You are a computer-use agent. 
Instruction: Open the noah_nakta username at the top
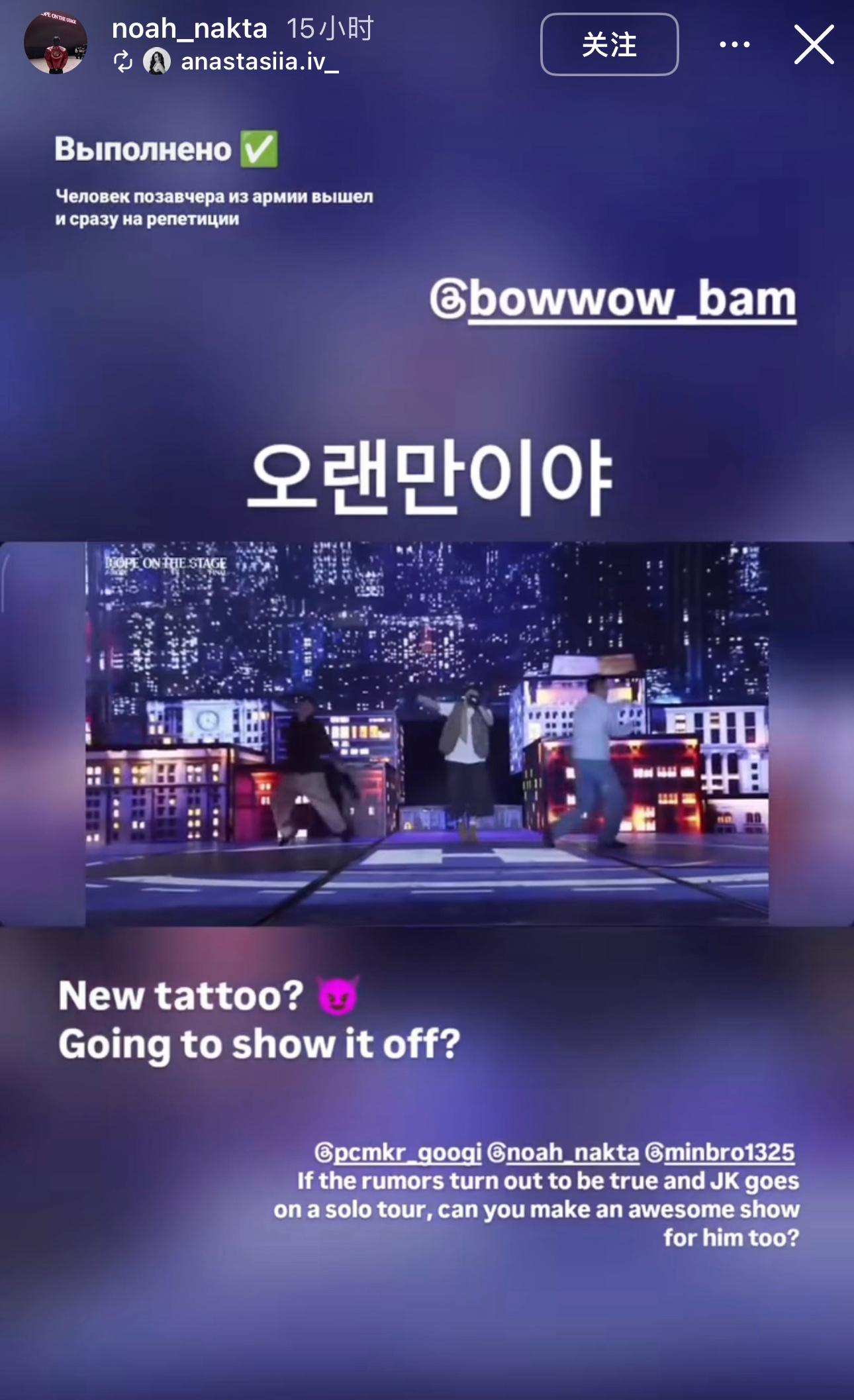189,28
